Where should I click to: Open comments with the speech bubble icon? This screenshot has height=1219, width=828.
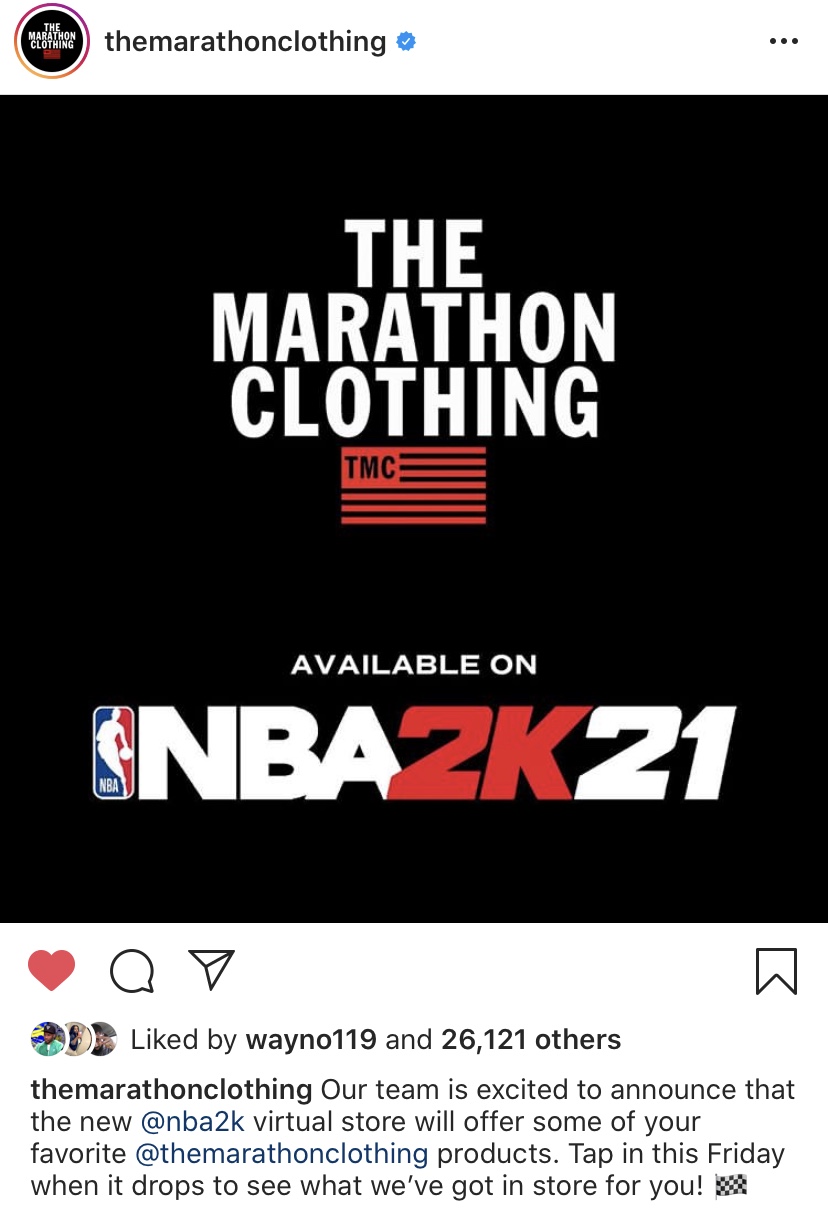coord(132,970)
